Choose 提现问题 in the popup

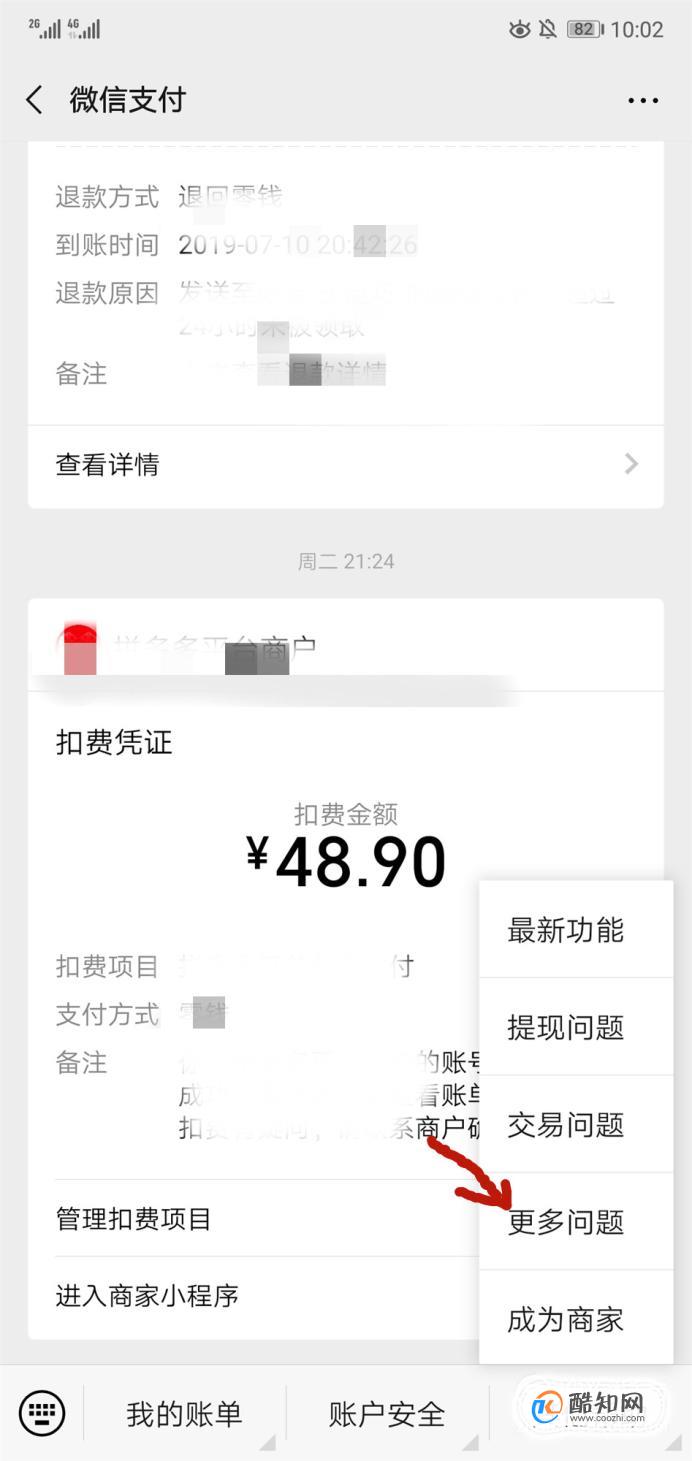[x=576, y=1027]
